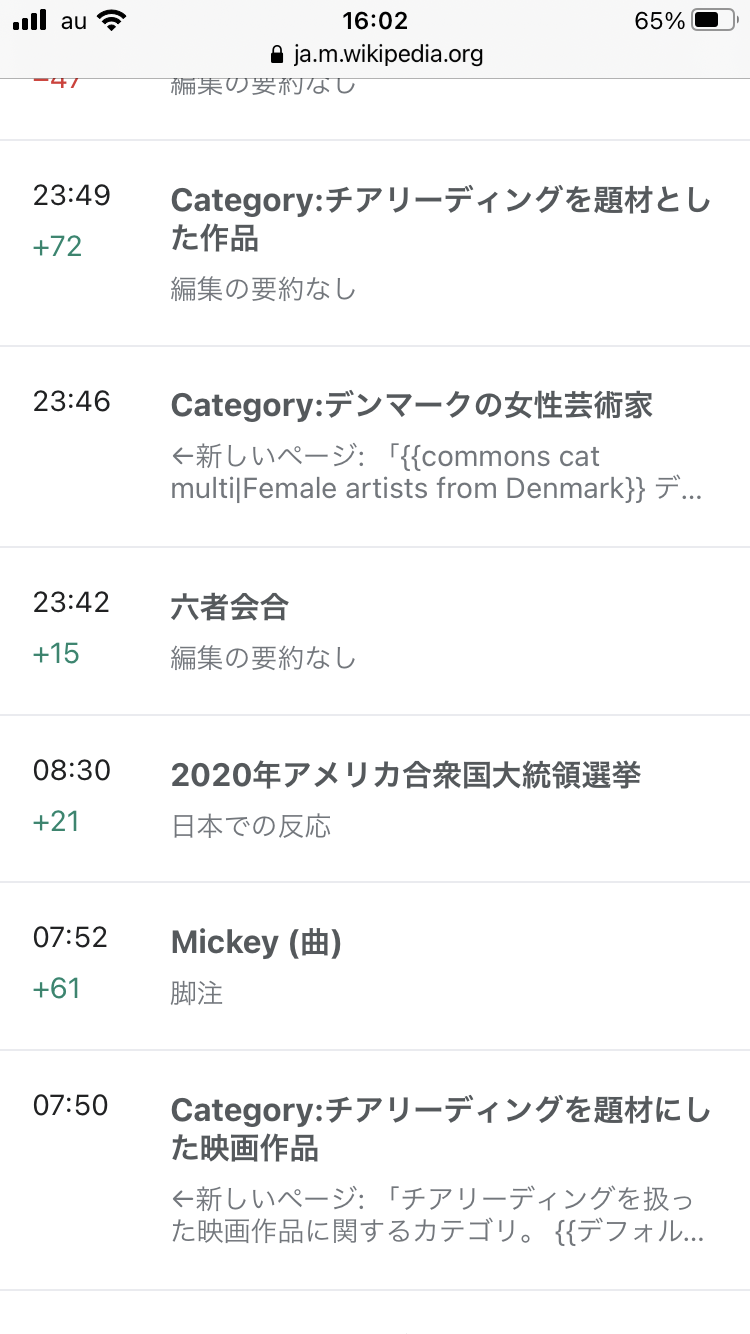Open Category:チアリーディングを題材とした作品 edit entry
Image resolution: width=750 pixels, height=1334 pixels.
tap(440, 219)
